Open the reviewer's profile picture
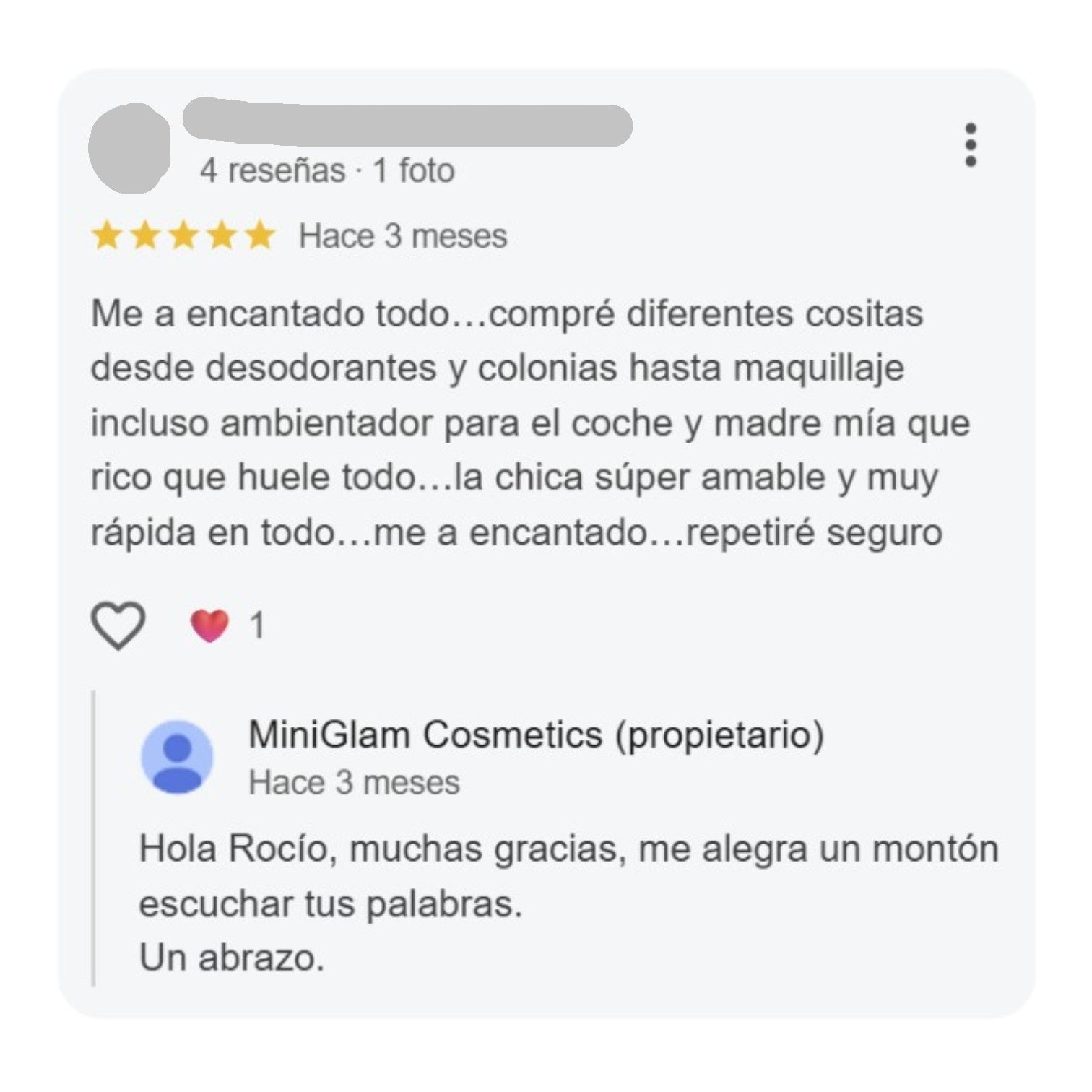1092x1092 pixels. (x=129, y=148)
